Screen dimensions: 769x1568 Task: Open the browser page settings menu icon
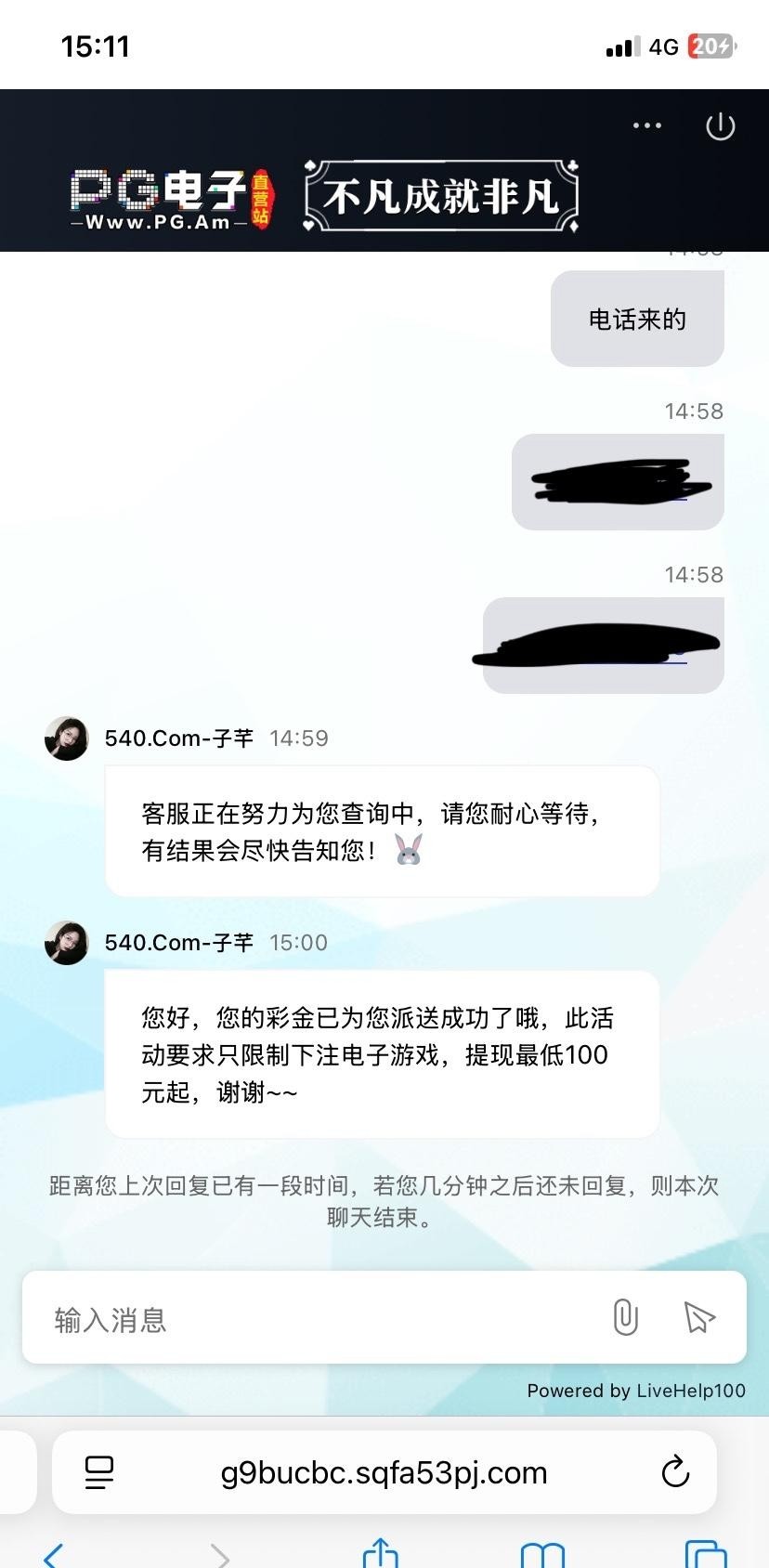click(99, 1472)
